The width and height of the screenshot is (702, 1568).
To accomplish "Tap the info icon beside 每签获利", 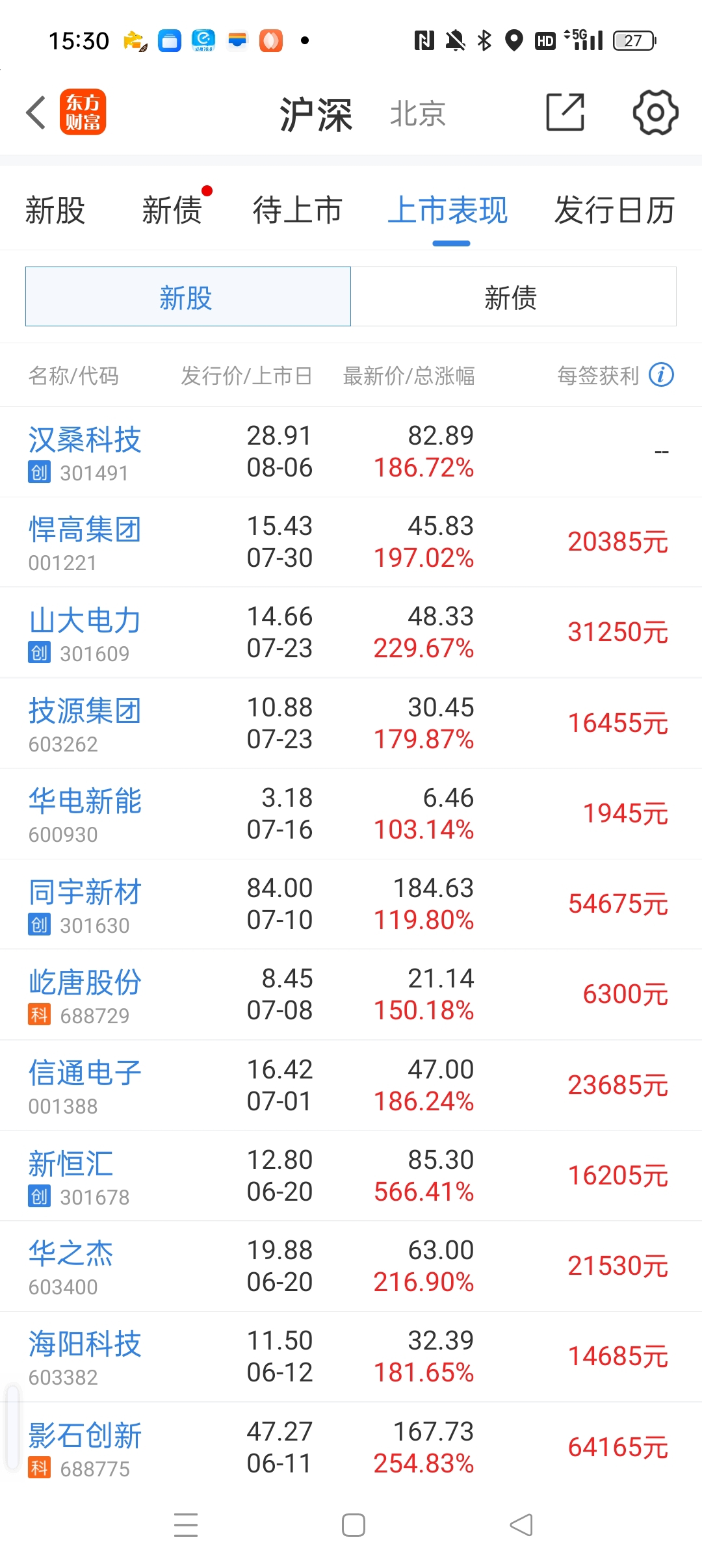I will click(x=661, y=375).
